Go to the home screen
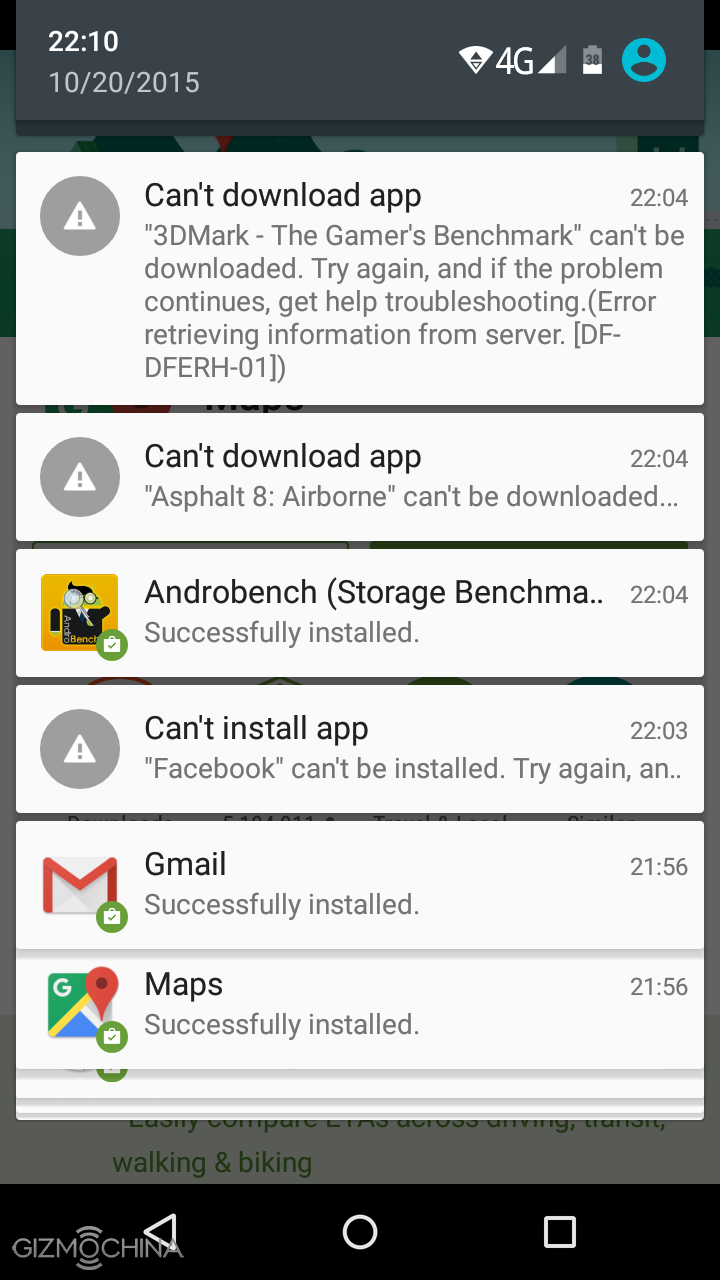Viewport: 720px width, 1280px height. point(360,1231)
